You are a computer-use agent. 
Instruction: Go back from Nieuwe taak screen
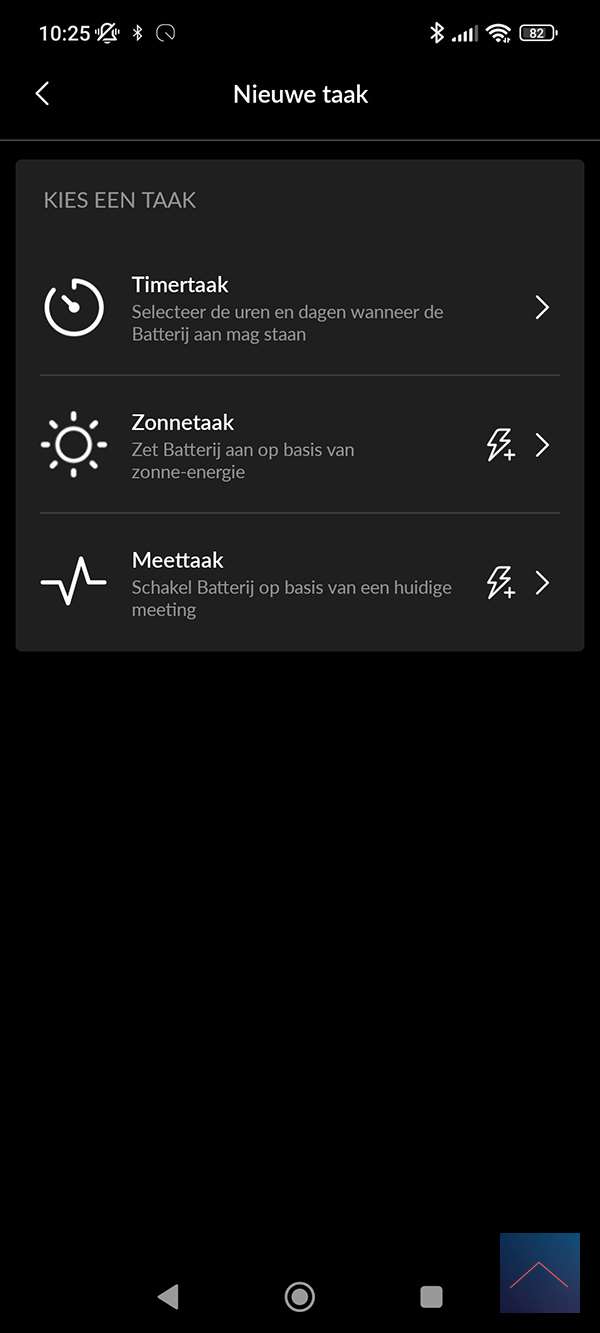[x=42, y=94]
